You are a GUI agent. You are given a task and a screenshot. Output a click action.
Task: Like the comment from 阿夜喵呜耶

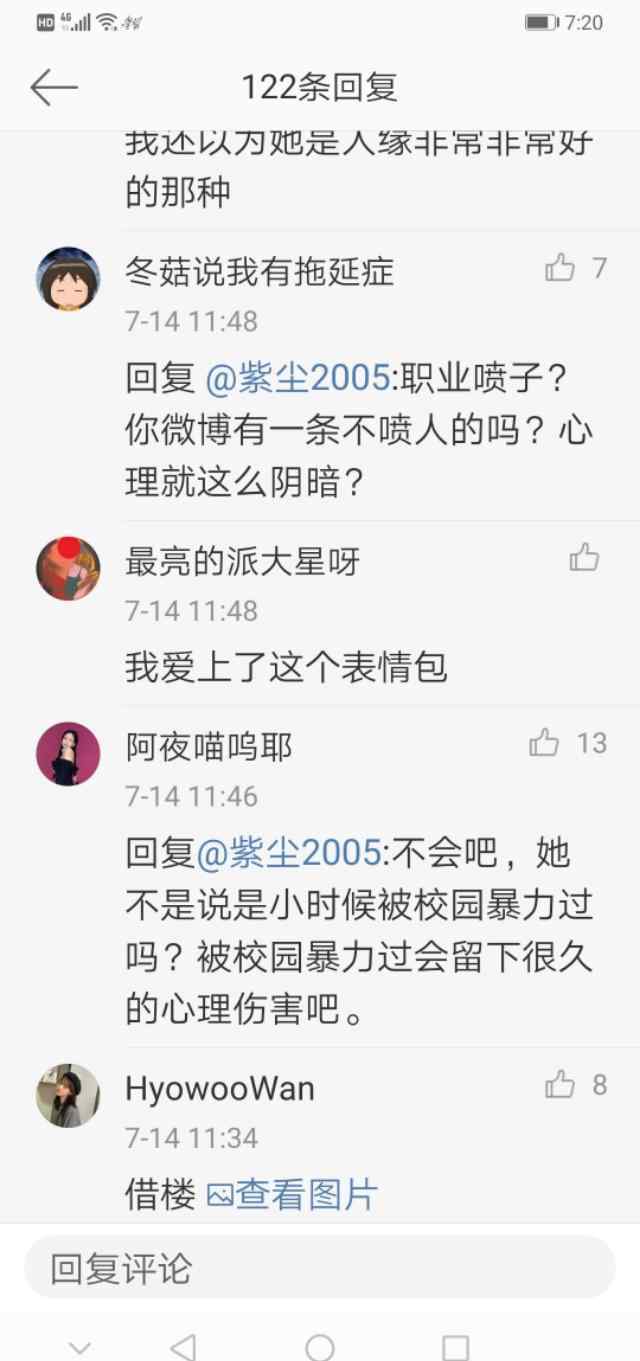[x=544, y=742]
